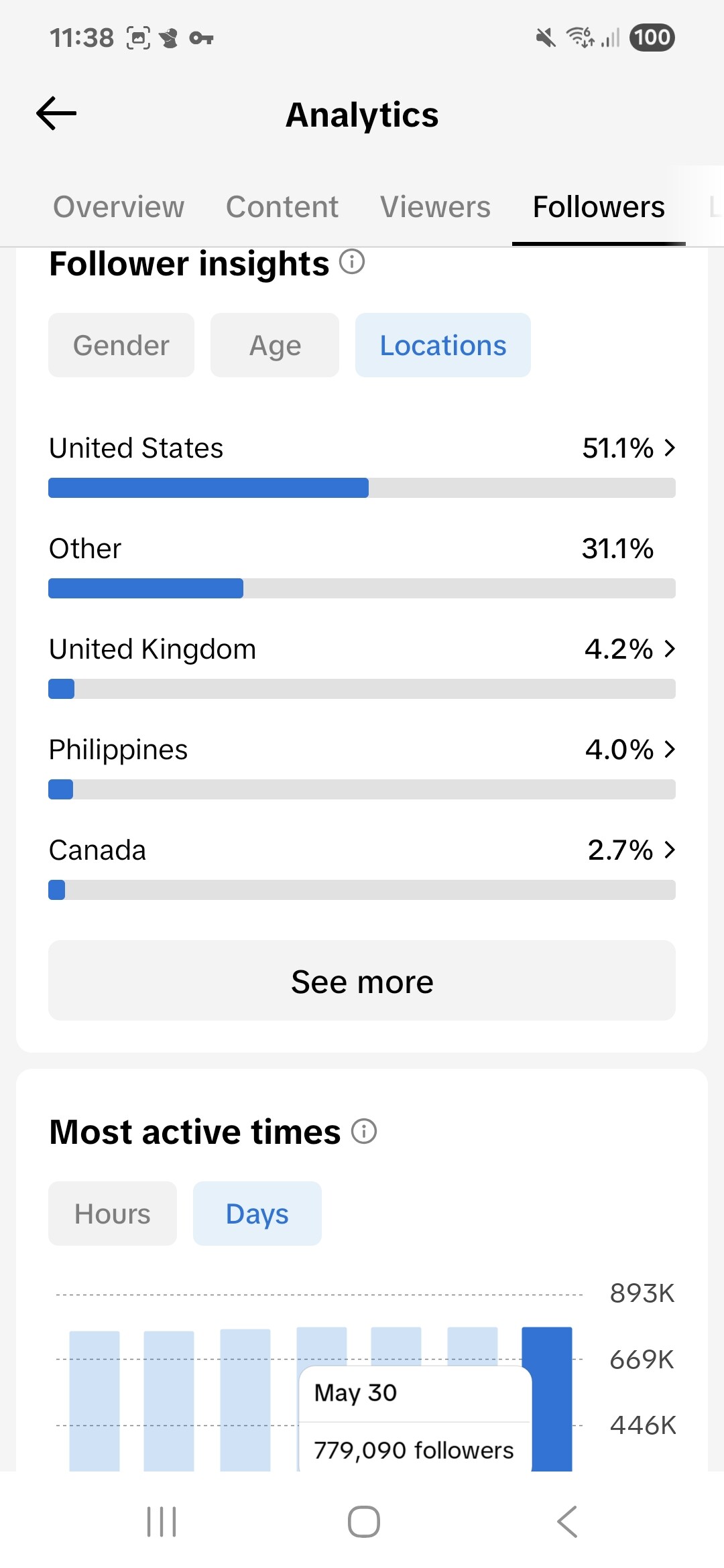Select the Days chip
The image size is (724, 1568).
[257, 1214]
